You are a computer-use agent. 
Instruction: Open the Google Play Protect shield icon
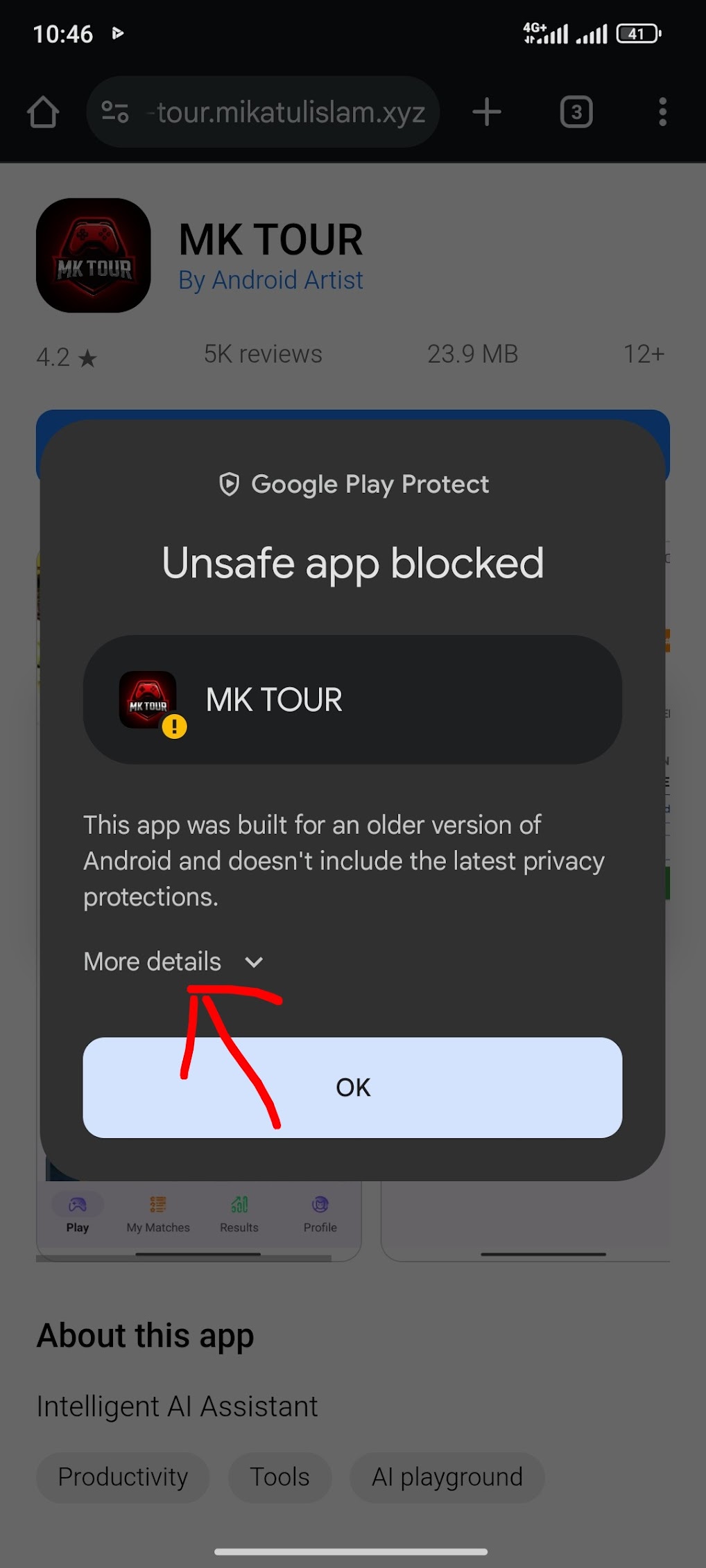pos(229,483)
